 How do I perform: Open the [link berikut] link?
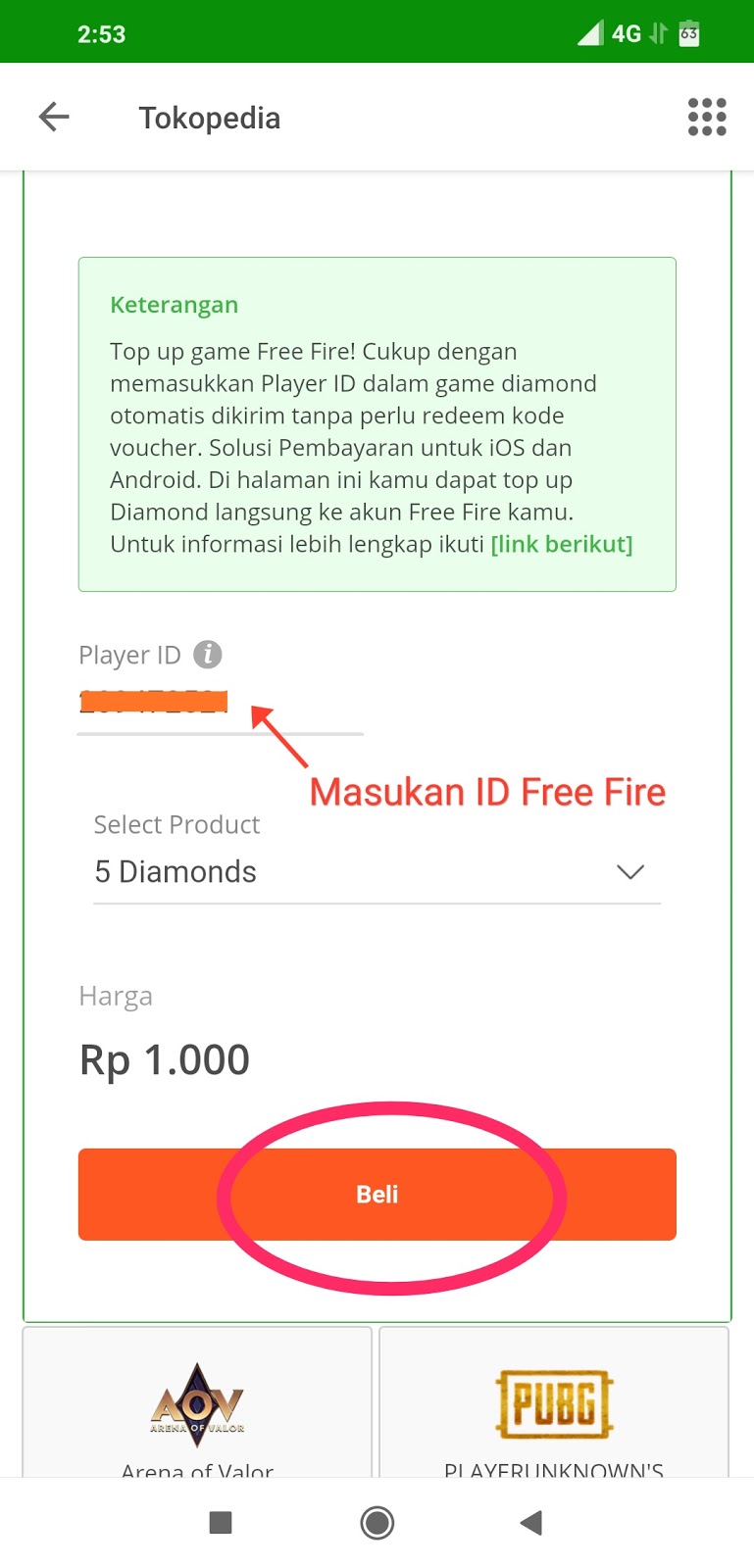[561, 544]
